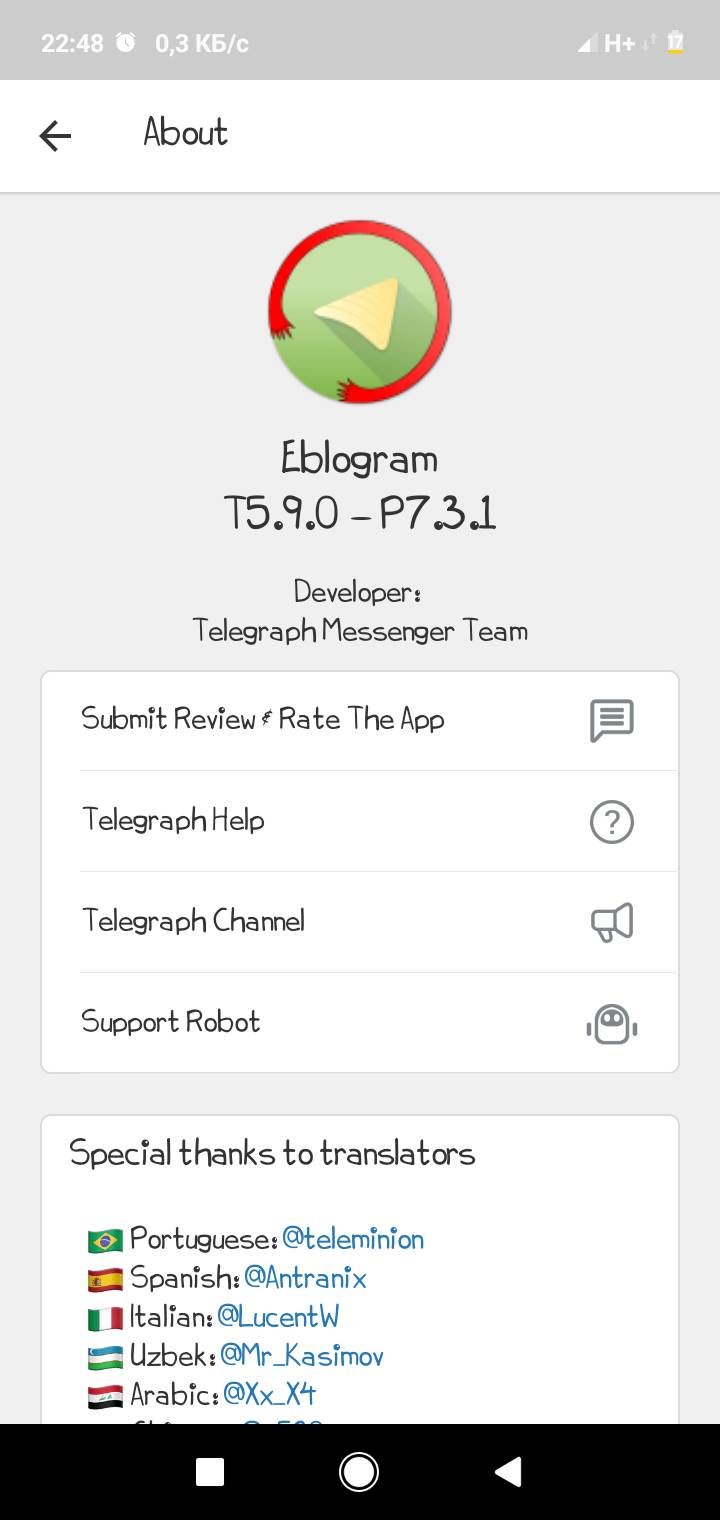The height and width of the screenshot is (1520, 720).
Task: Open the @Xx_X4 Arabic translator link
Action: [x=270, y=1394]
